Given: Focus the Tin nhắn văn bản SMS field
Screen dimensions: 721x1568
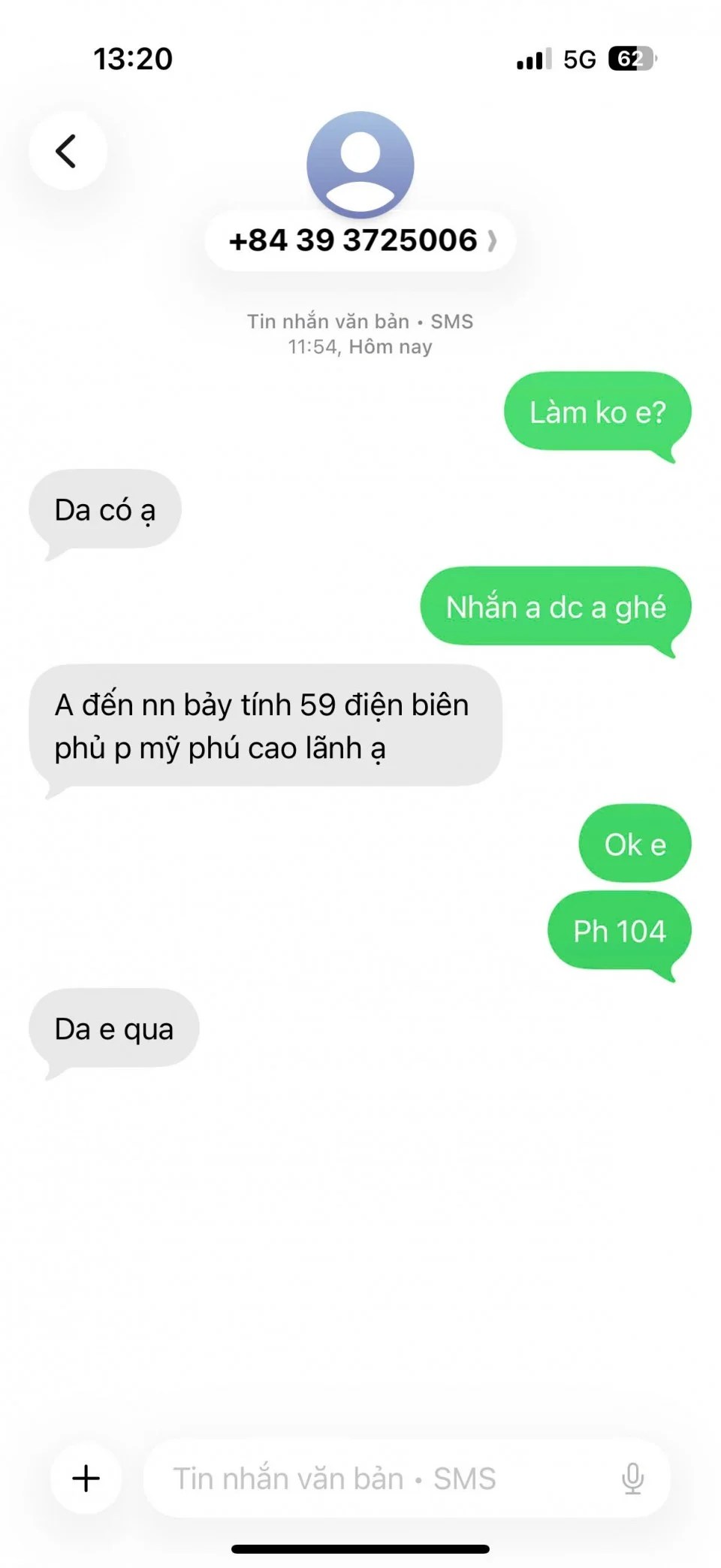Looking at the screenshot, I should click(x=376, y=1478).
